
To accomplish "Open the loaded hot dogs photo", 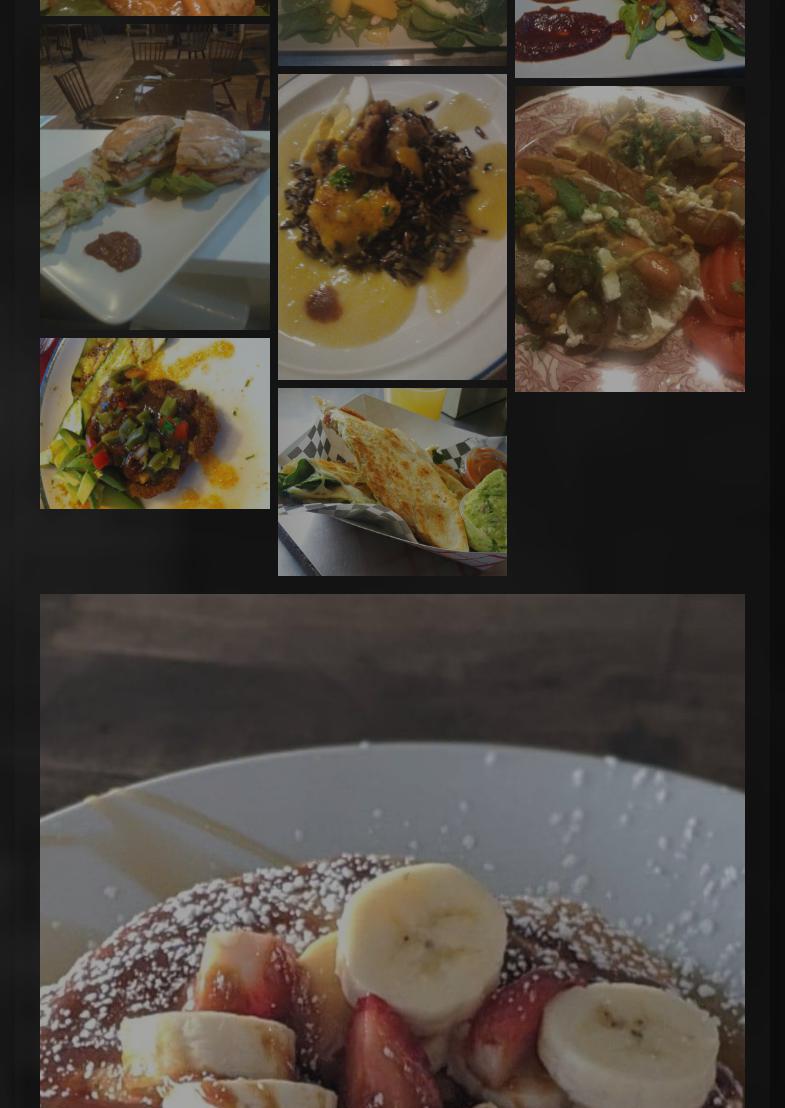I will tap(629, 239).
